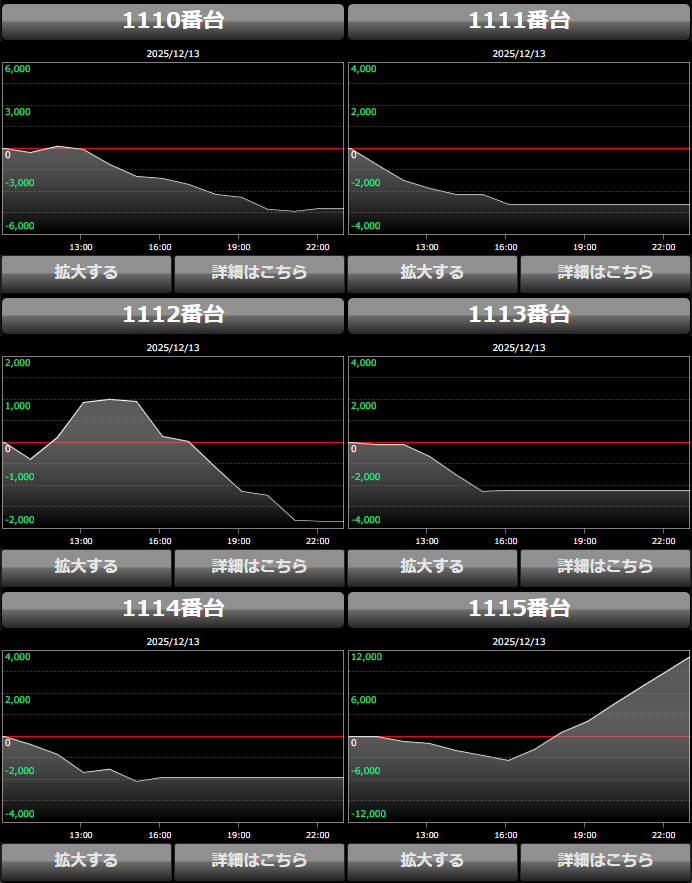
Task: Tap the 1115番台 title bar
Action: tap(519, 609)
